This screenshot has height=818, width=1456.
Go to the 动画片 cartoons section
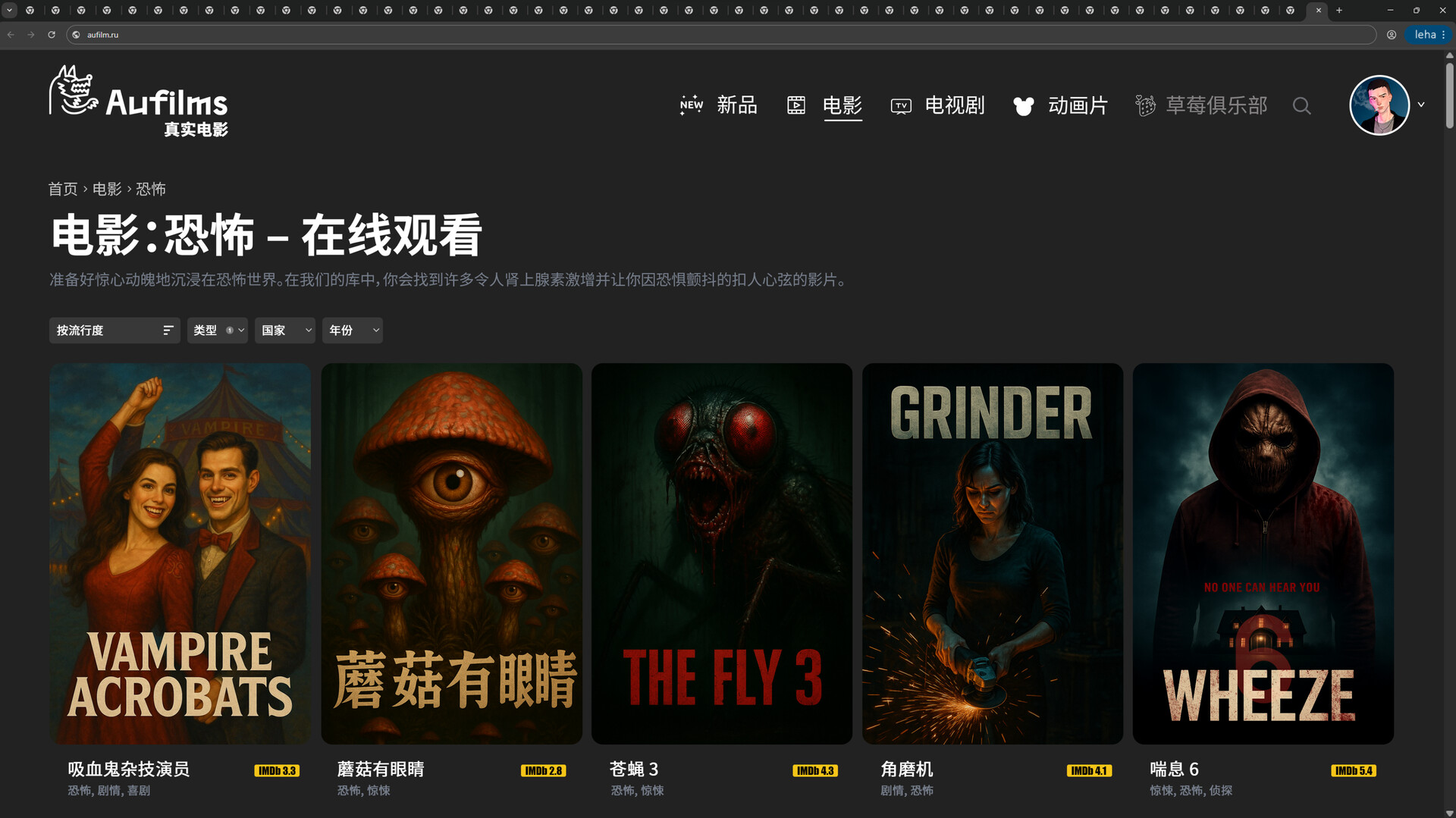tap(1061, 105)
